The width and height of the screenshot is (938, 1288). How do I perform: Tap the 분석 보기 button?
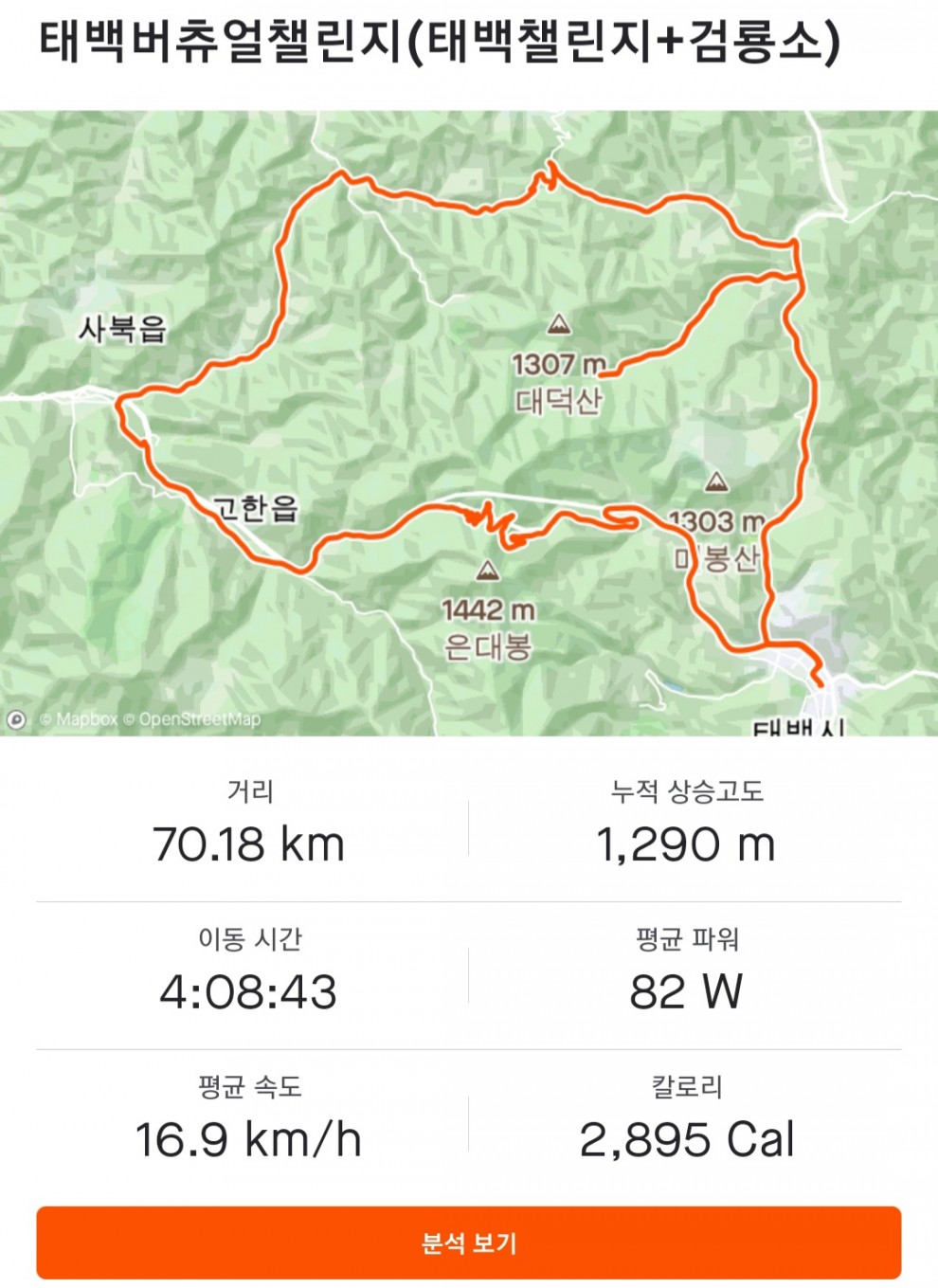[x=468, y=1243]
